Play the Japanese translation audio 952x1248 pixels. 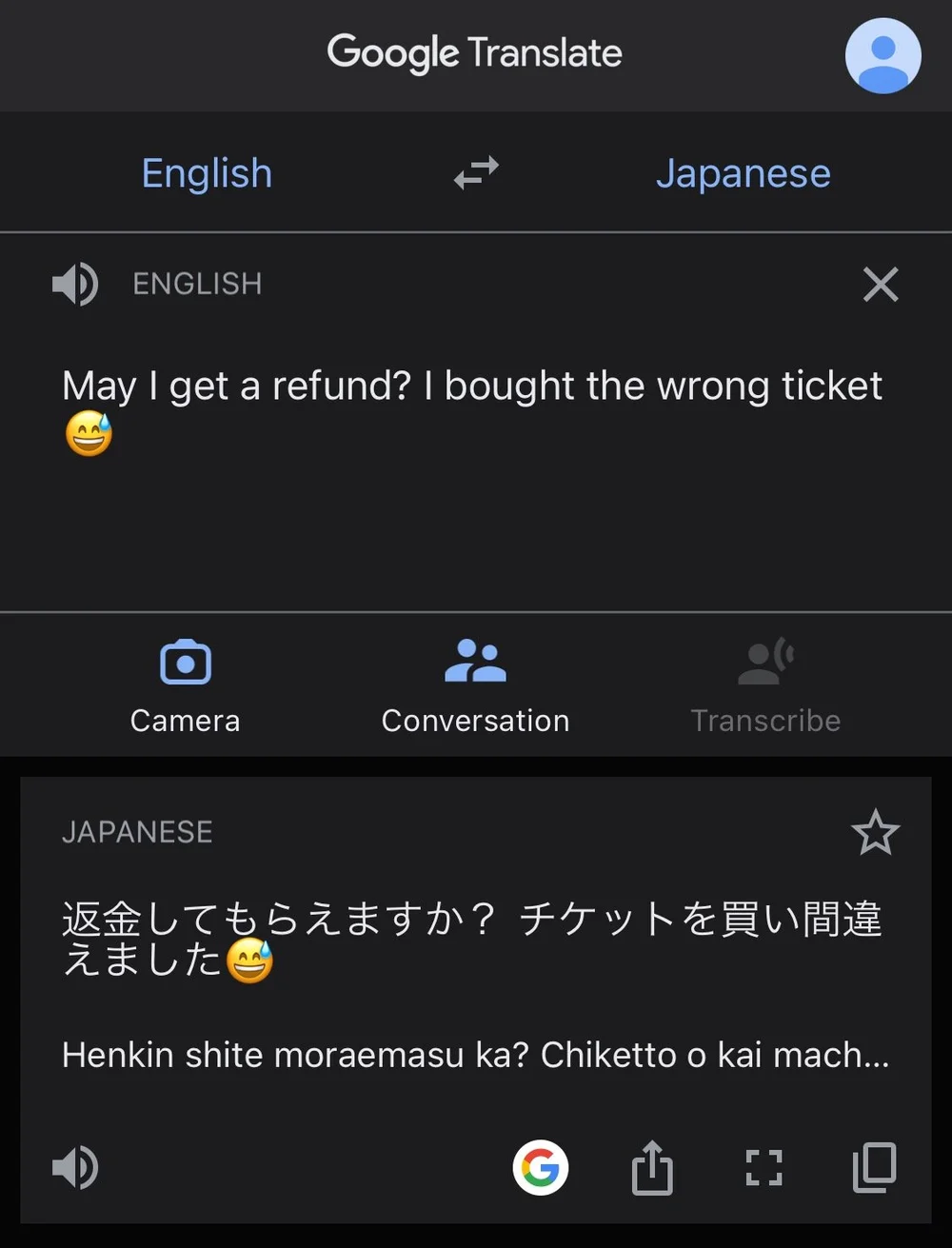(74, 1167)
